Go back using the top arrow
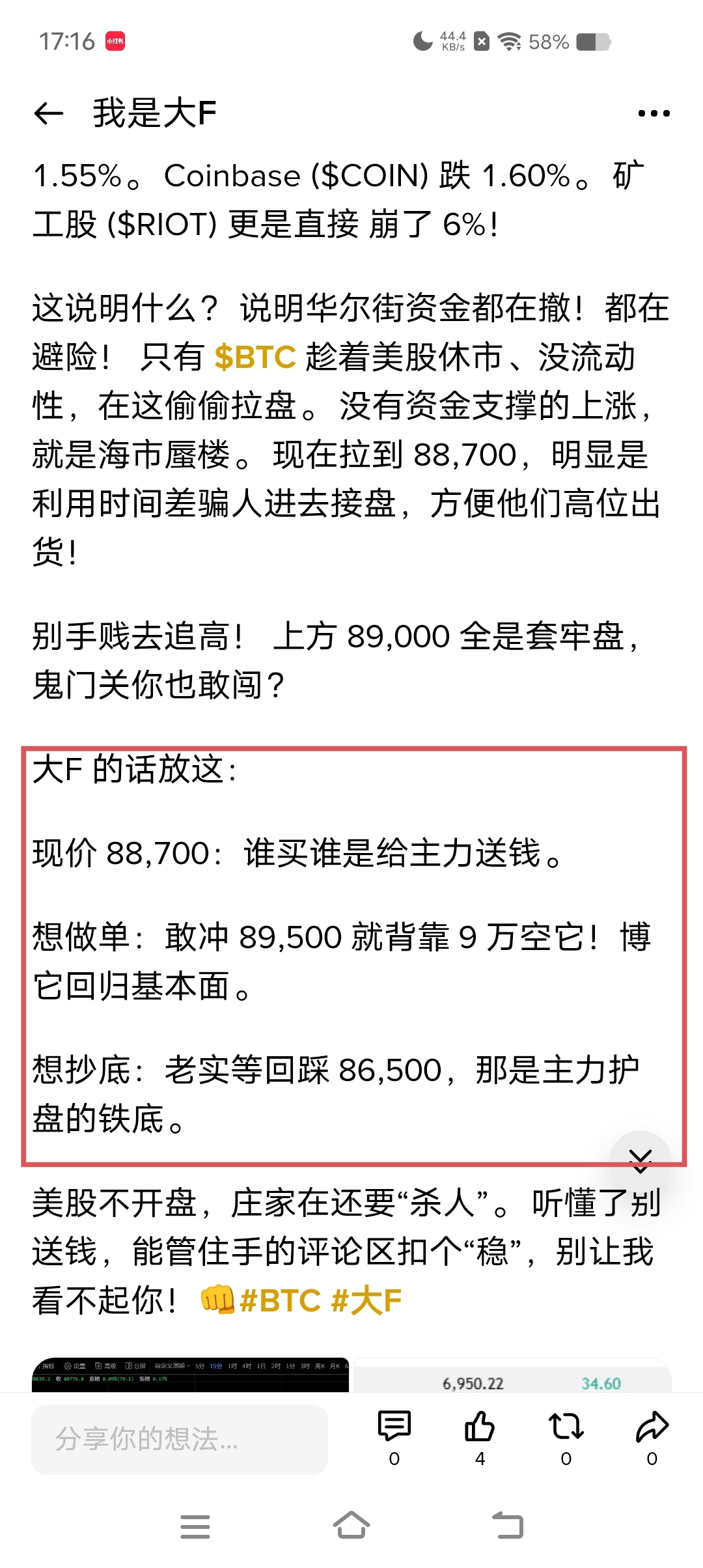This screenshot has width=703, height=1568. coord(49,113)
